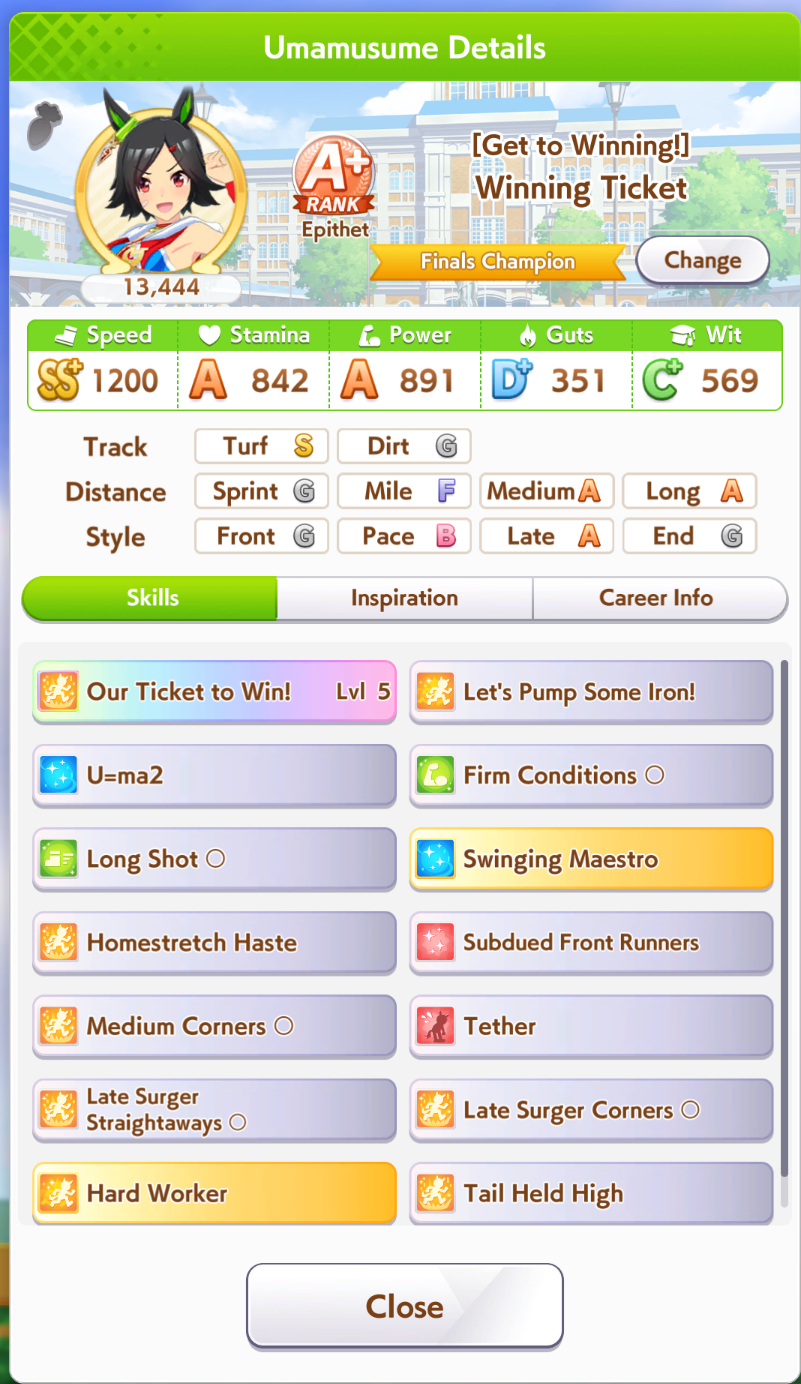Open the Tether skill details
The height and width of the screenshot is (1384, 801).
tap(591, 1026)
